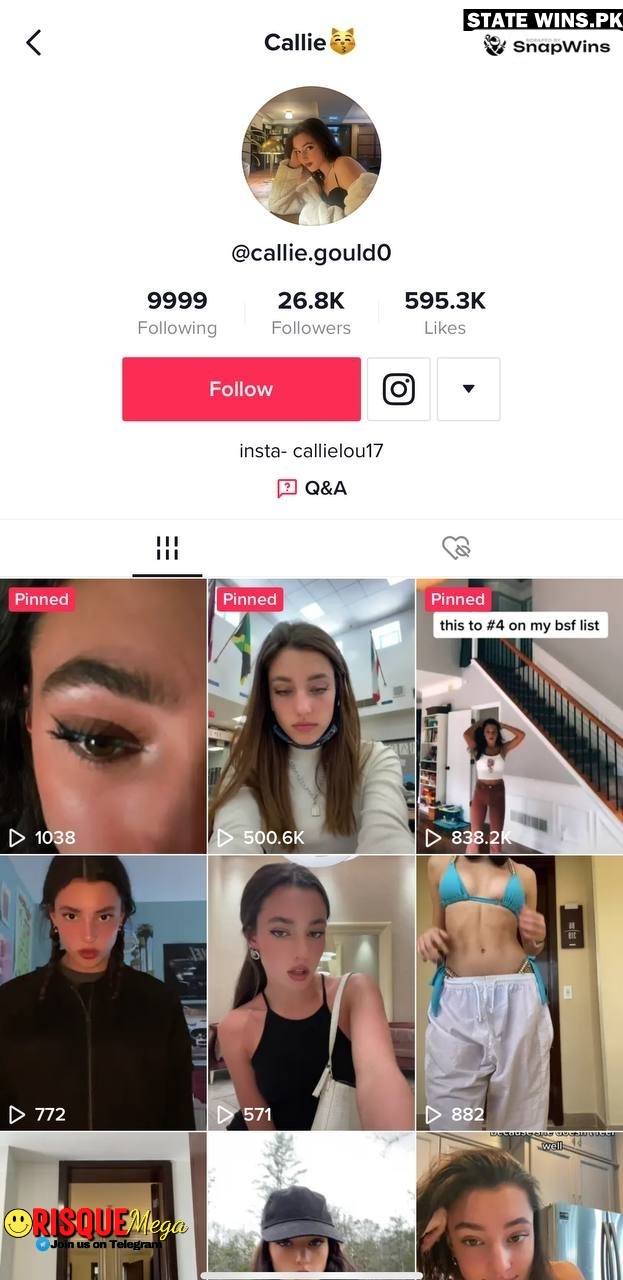Open the video with 882 views

(x=519, y=992)
